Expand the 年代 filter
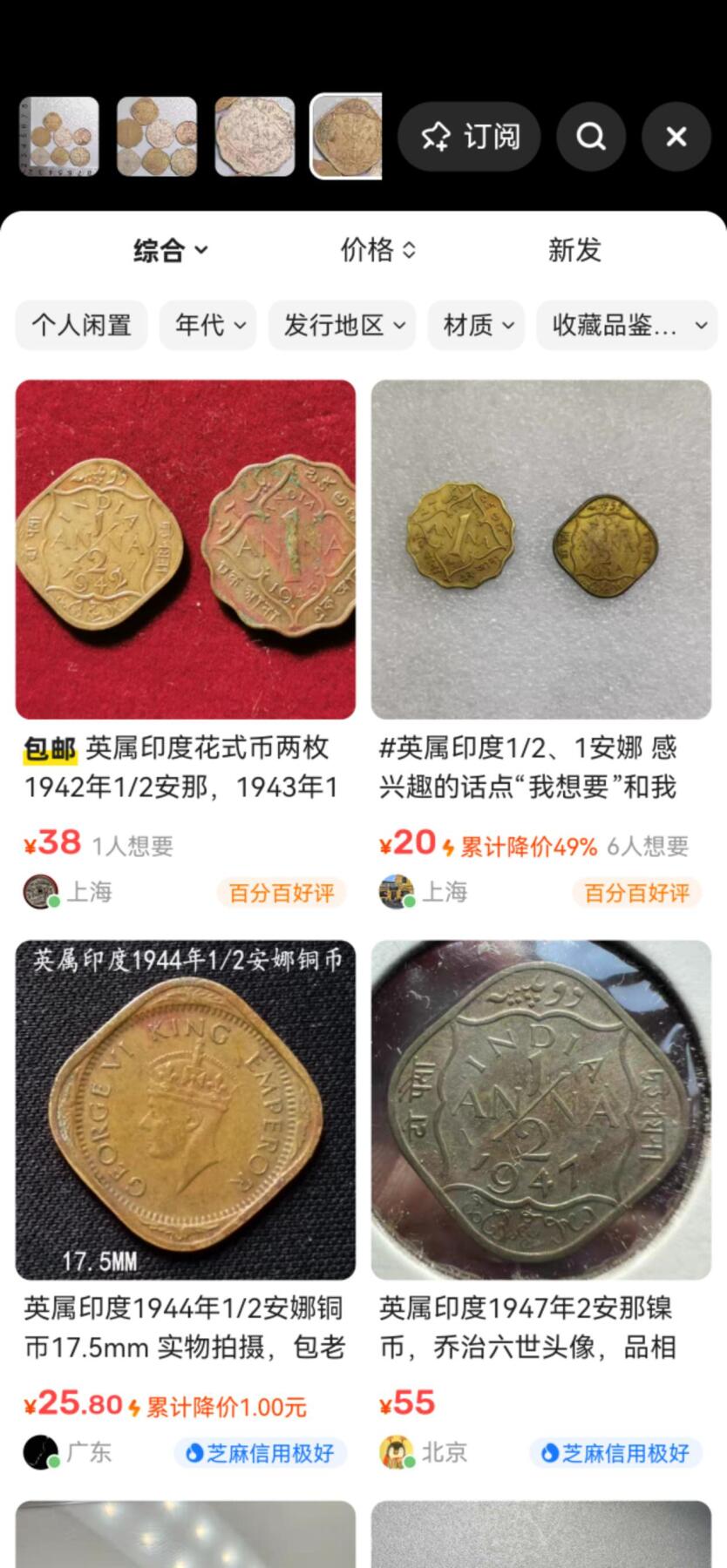This screenshot has height=1568, width=727. 209,326
